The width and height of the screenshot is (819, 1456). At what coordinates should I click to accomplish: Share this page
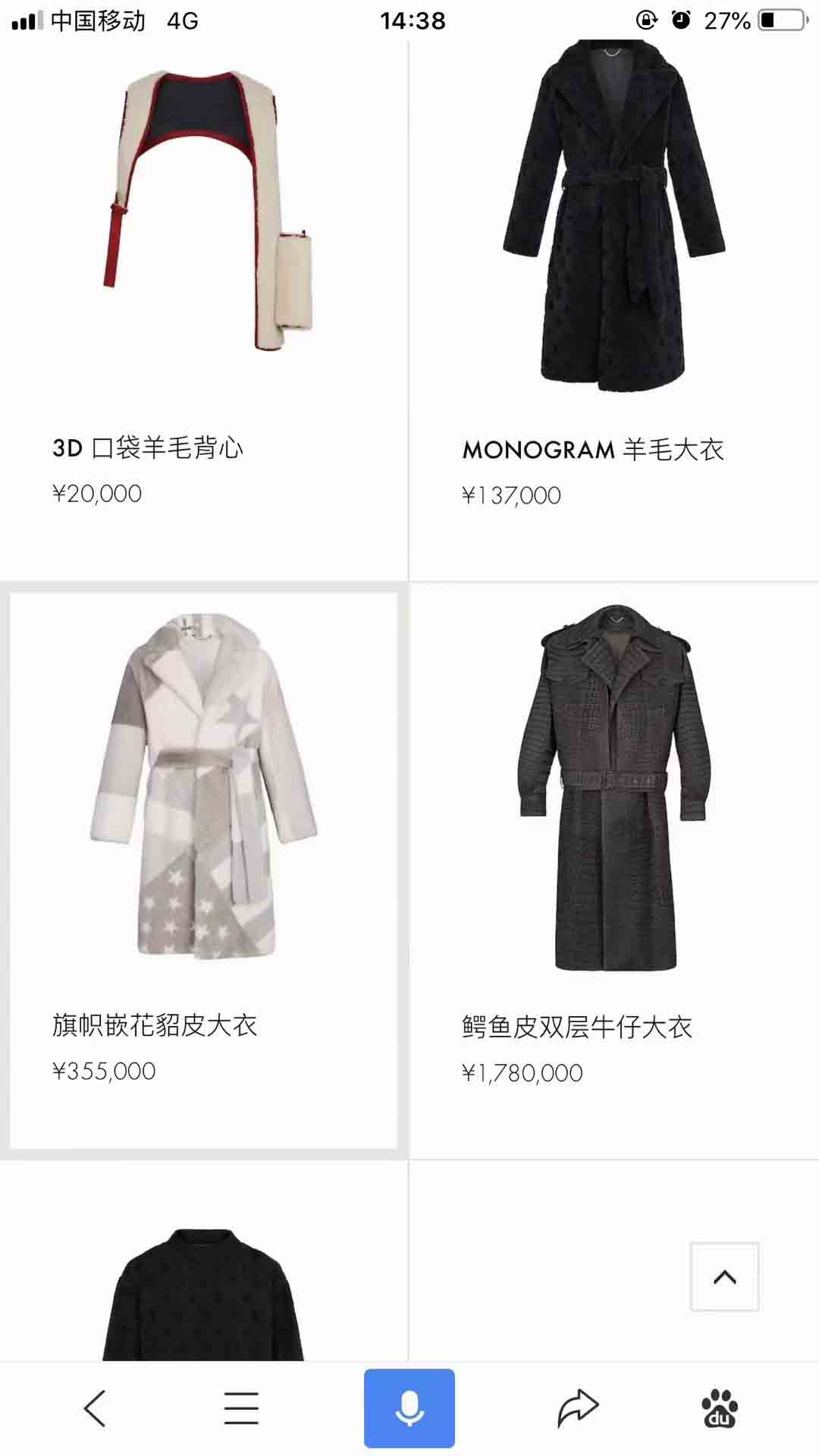578,1409
